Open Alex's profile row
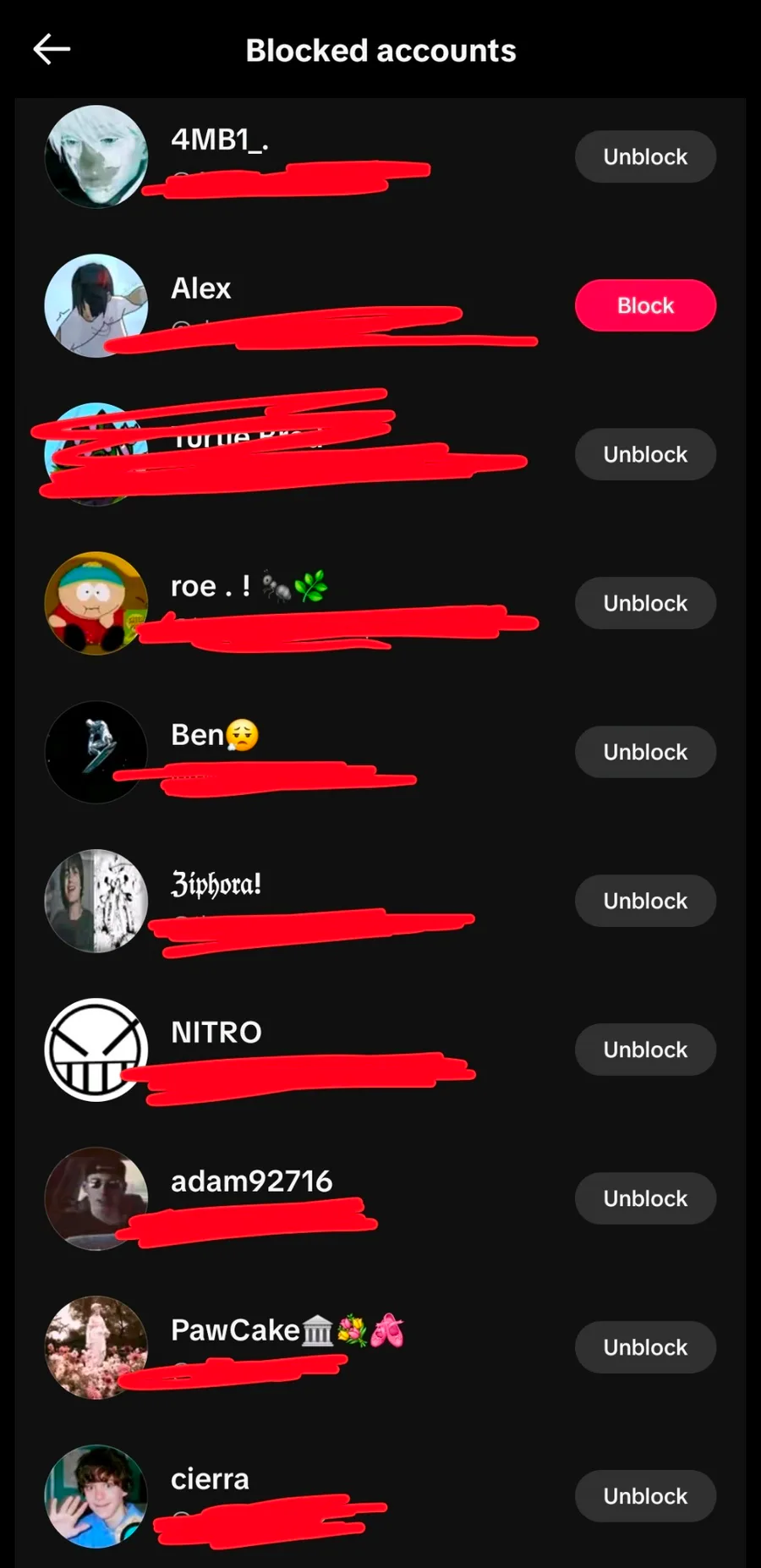The width and height of the screenshot is (761, 1568). [201, 289]
